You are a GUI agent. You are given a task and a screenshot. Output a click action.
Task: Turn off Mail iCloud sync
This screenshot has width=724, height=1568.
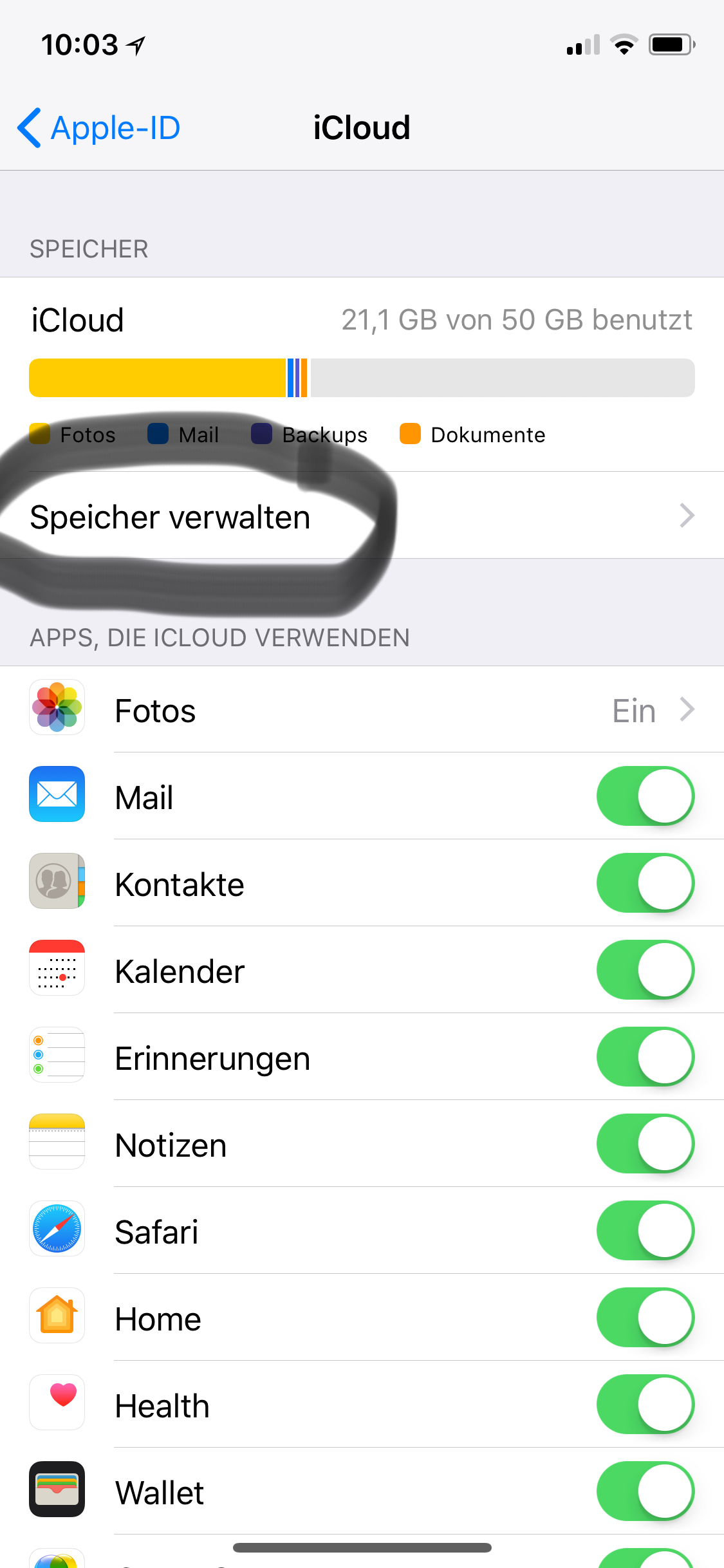[x=645, y=796]
